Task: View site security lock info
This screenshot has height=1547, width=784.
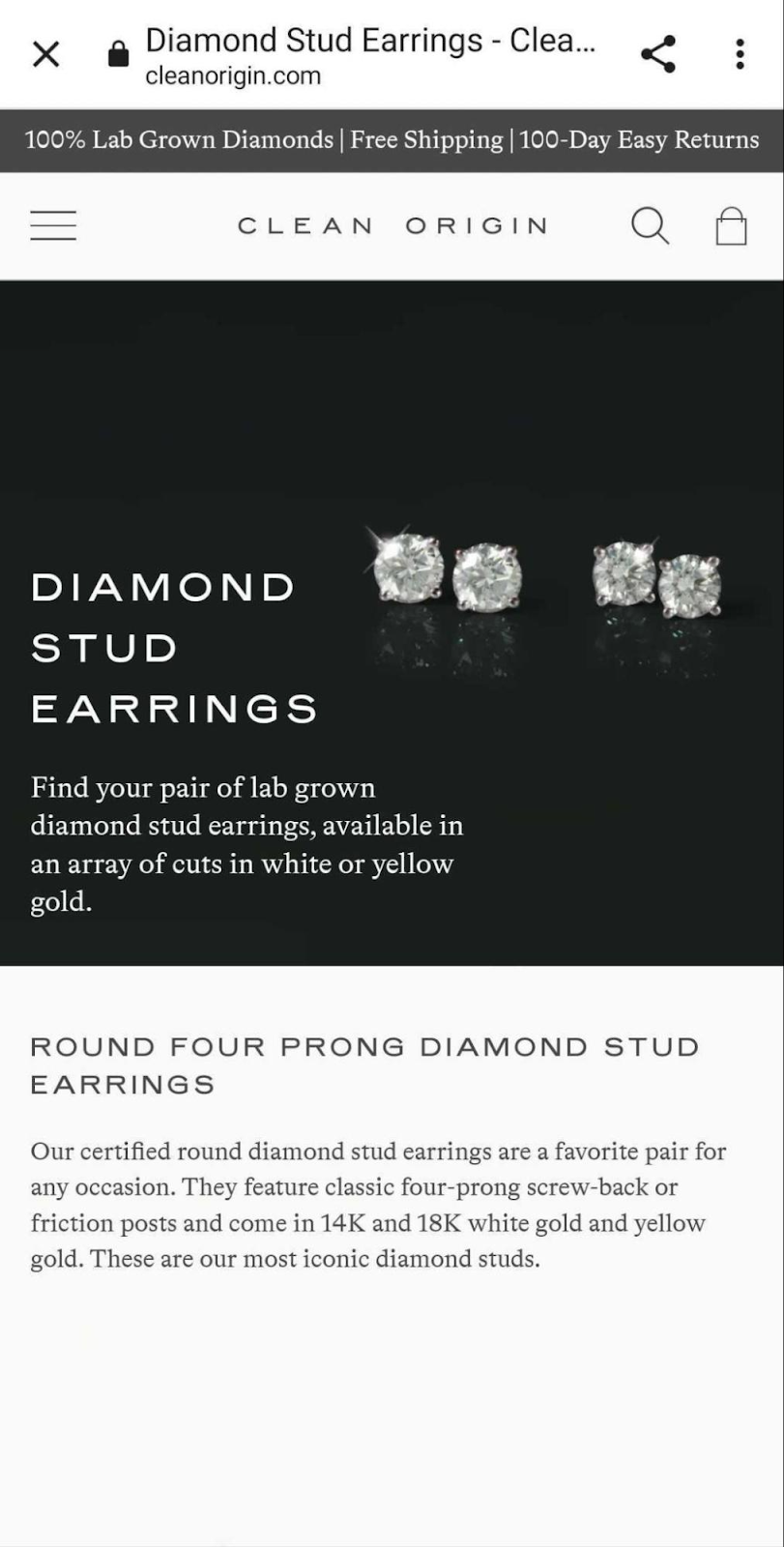Action: tap(118, 54)
